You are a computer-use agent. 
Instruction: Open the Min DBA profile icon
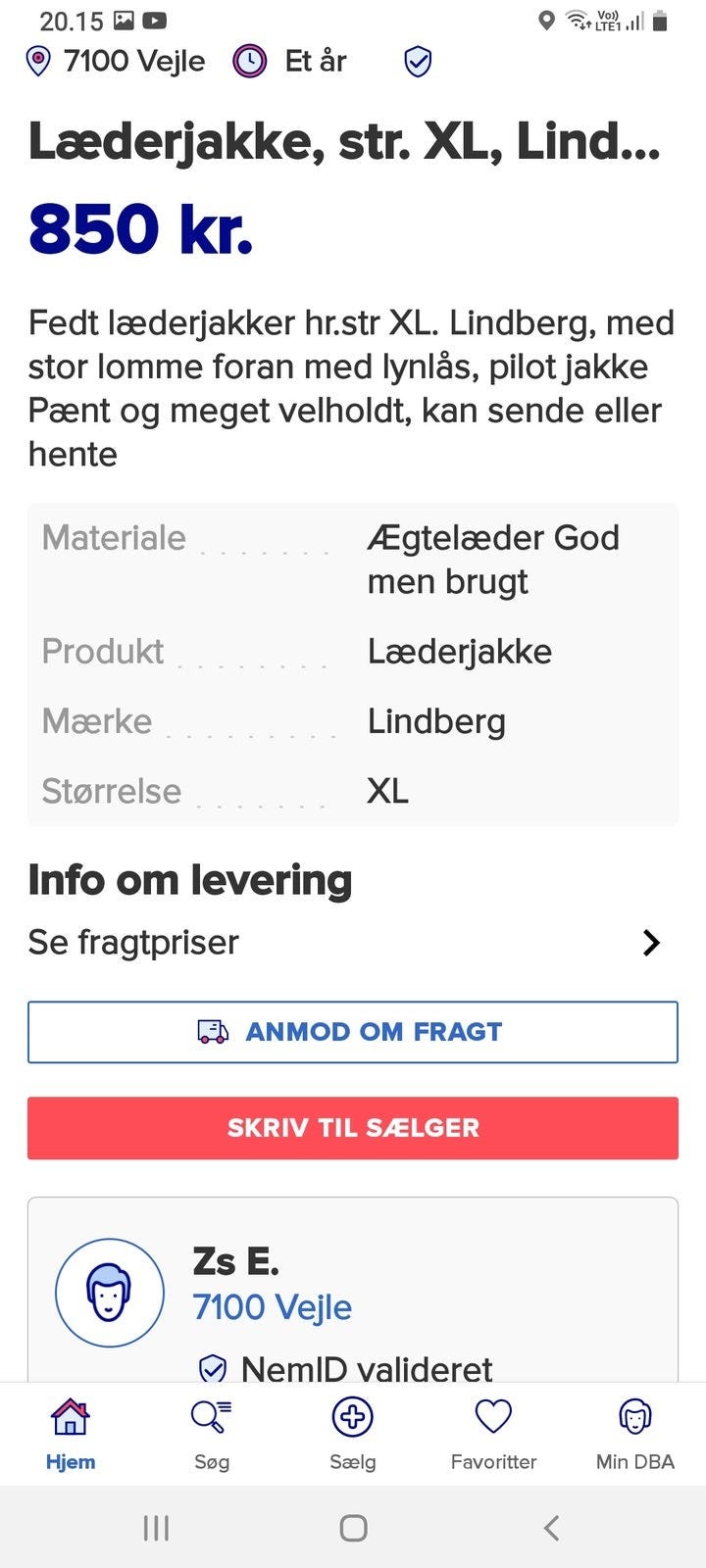(x=634, y=1415)
